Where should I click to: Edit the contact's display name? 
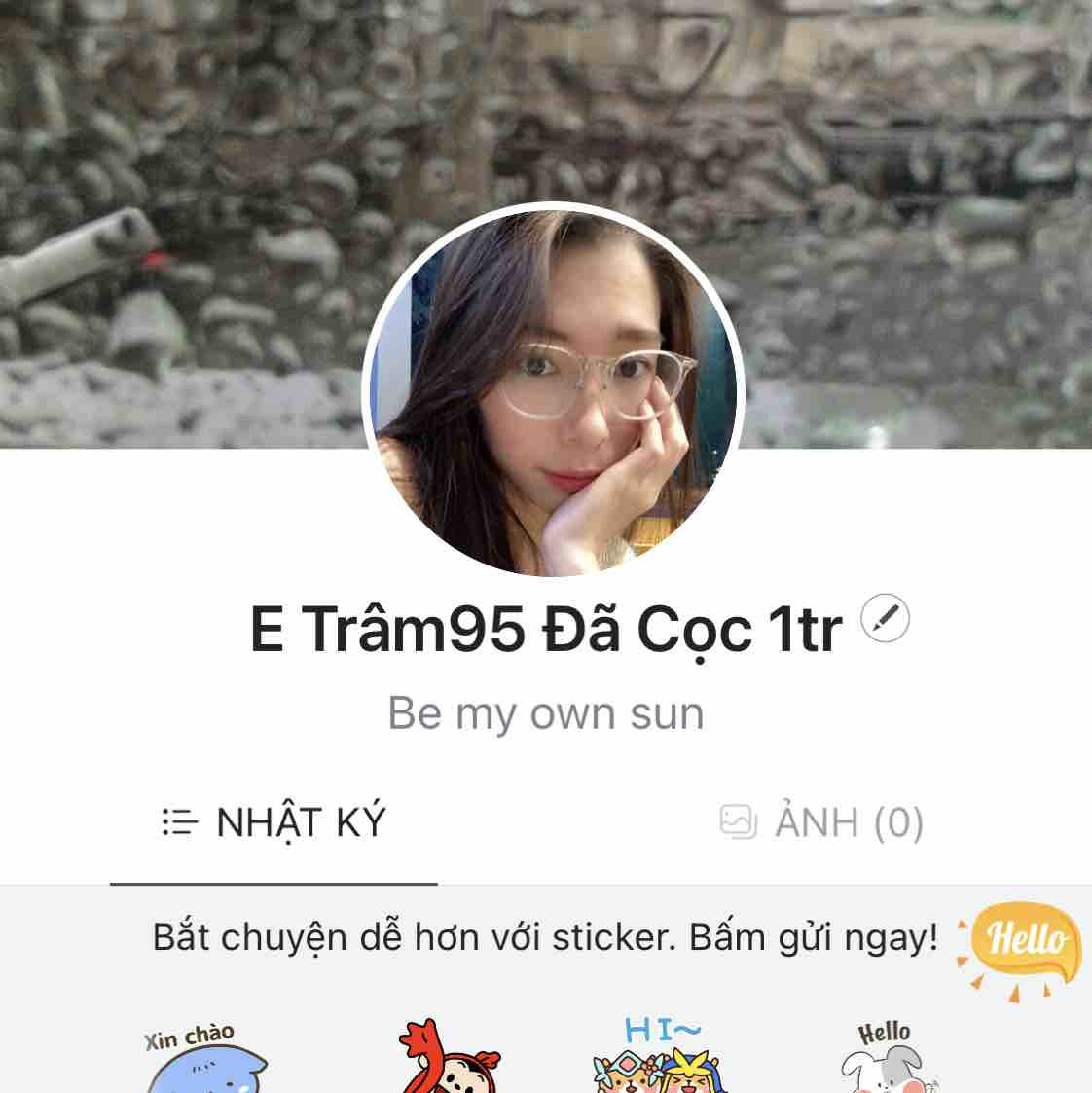click(x=885, y=619)
